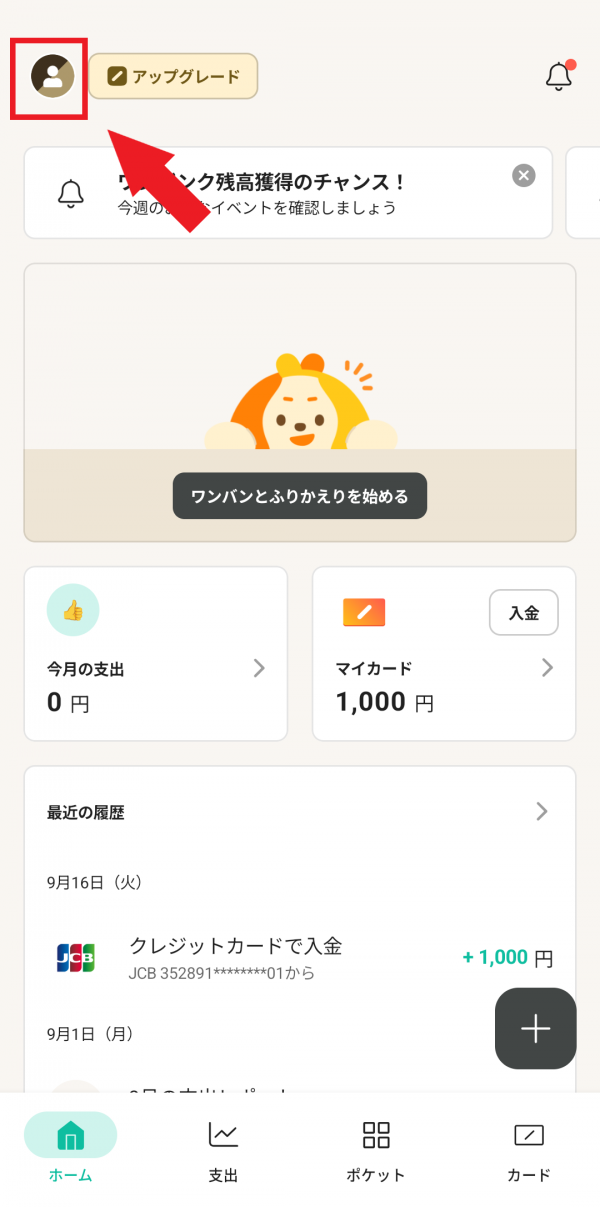Switch to the 支出 tab
600x1207 pixels.
click(223, 1148)
